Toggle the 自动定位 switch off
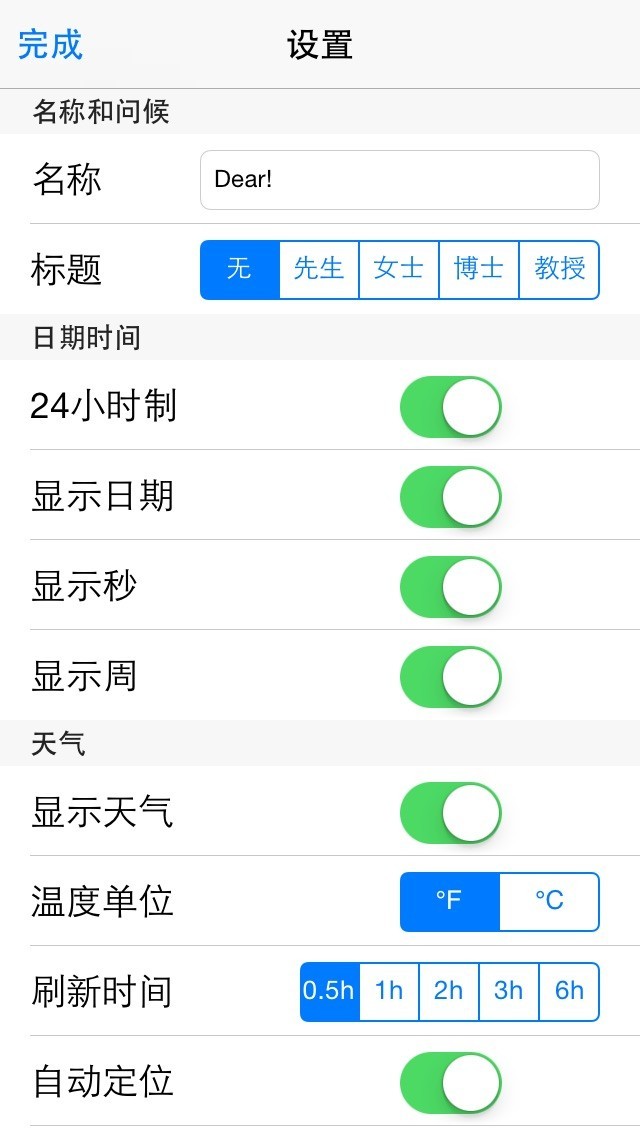 [x=450, y=1081]
